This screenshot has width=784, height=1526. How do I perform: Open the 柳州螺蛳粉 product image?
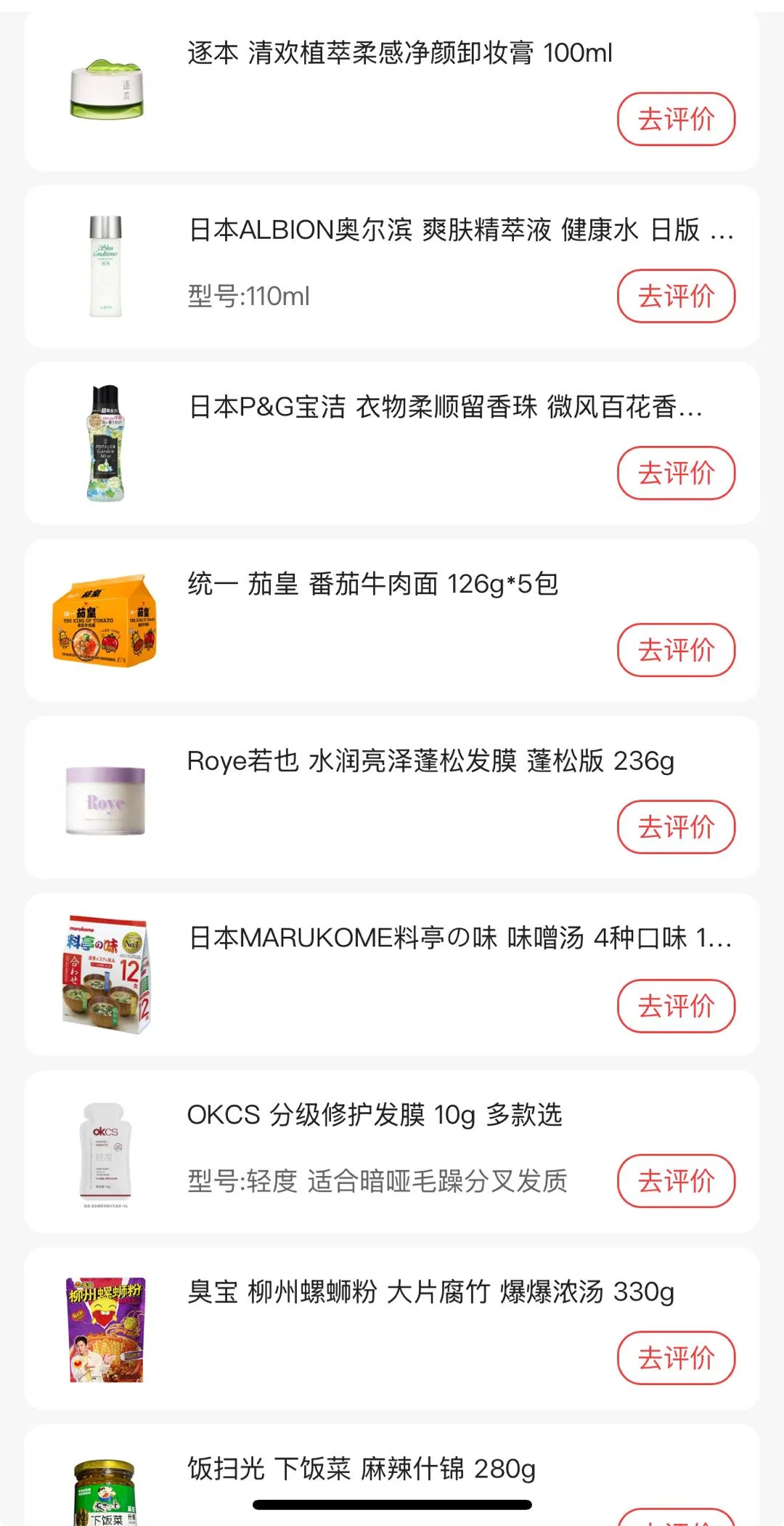[x=106, y=1328]
